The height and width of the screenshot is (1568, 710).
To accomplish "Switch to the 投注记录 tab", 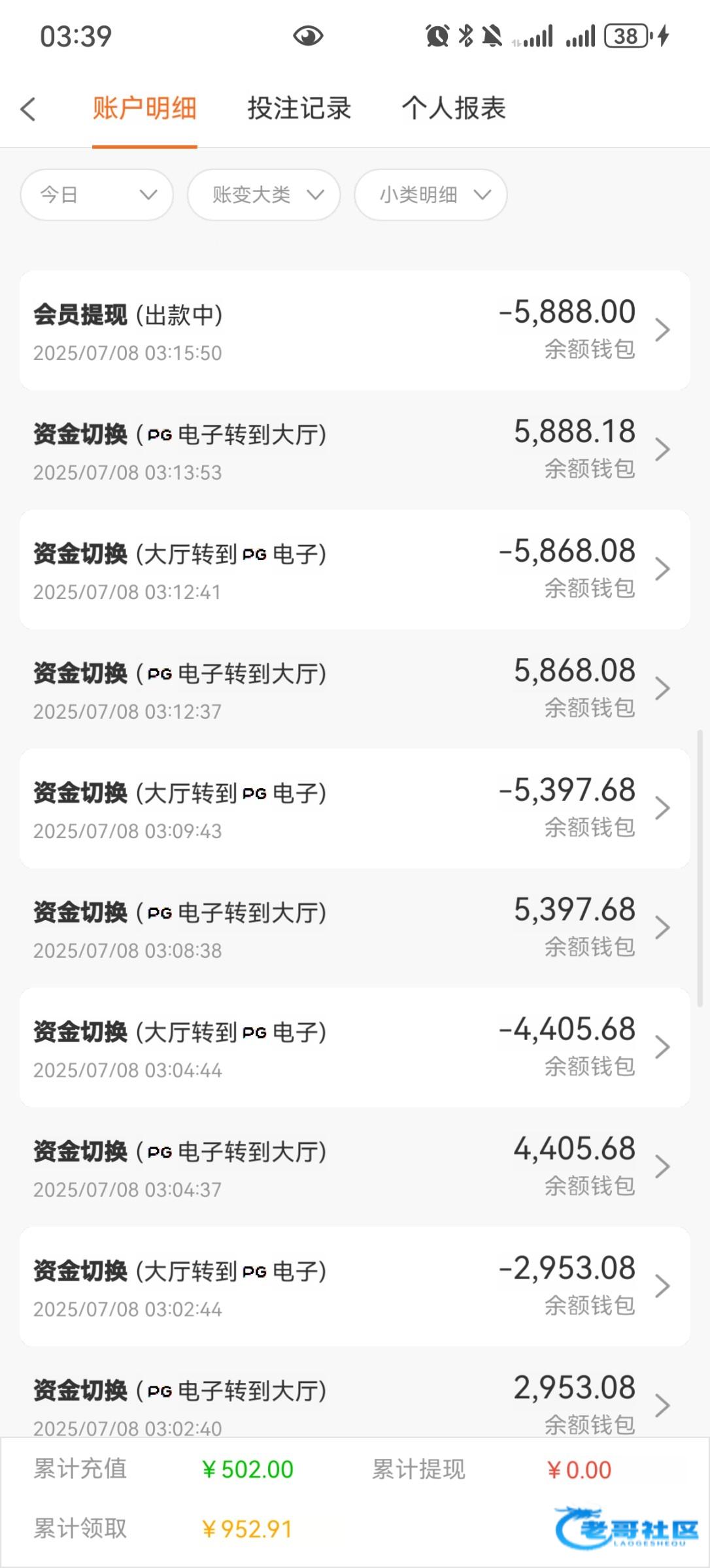I will (x=299, y=108).
